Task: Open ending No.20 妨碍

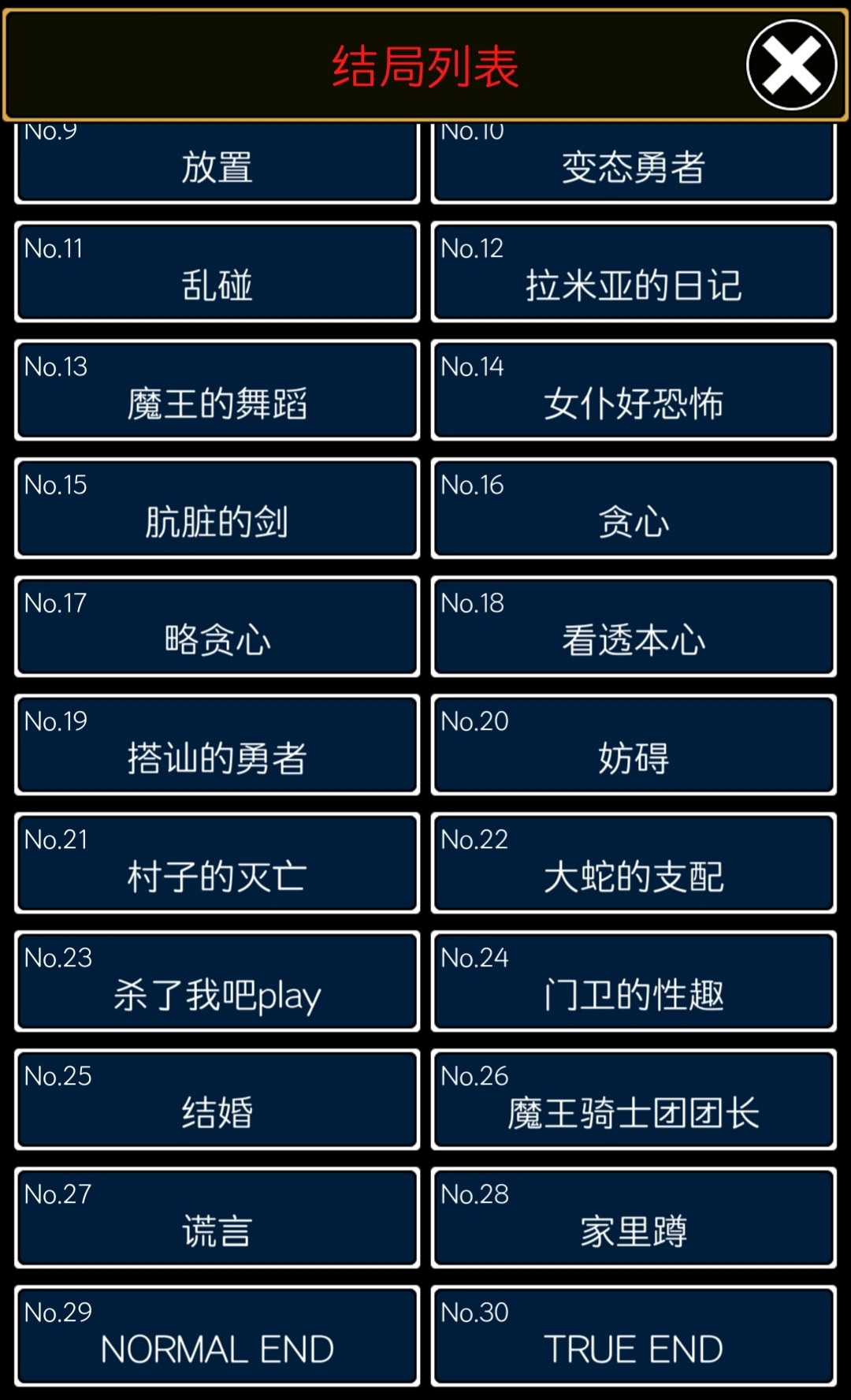Action: pyautogui.click(x=634, y=745)
